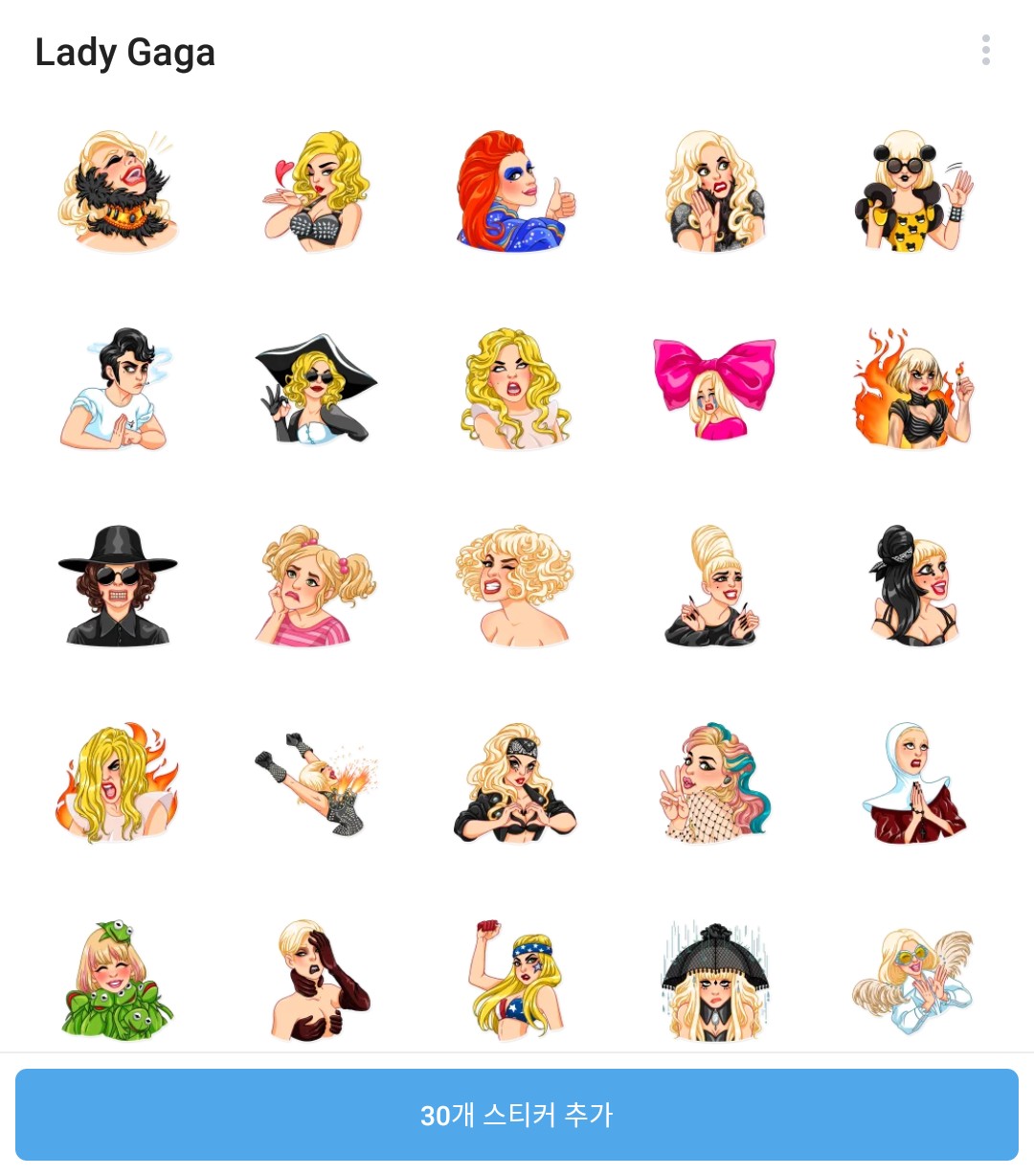Tap the 30개 스티커 추가 button
The height and width of the screenshot is (1176, 1034).
(x=517, y=1115)
